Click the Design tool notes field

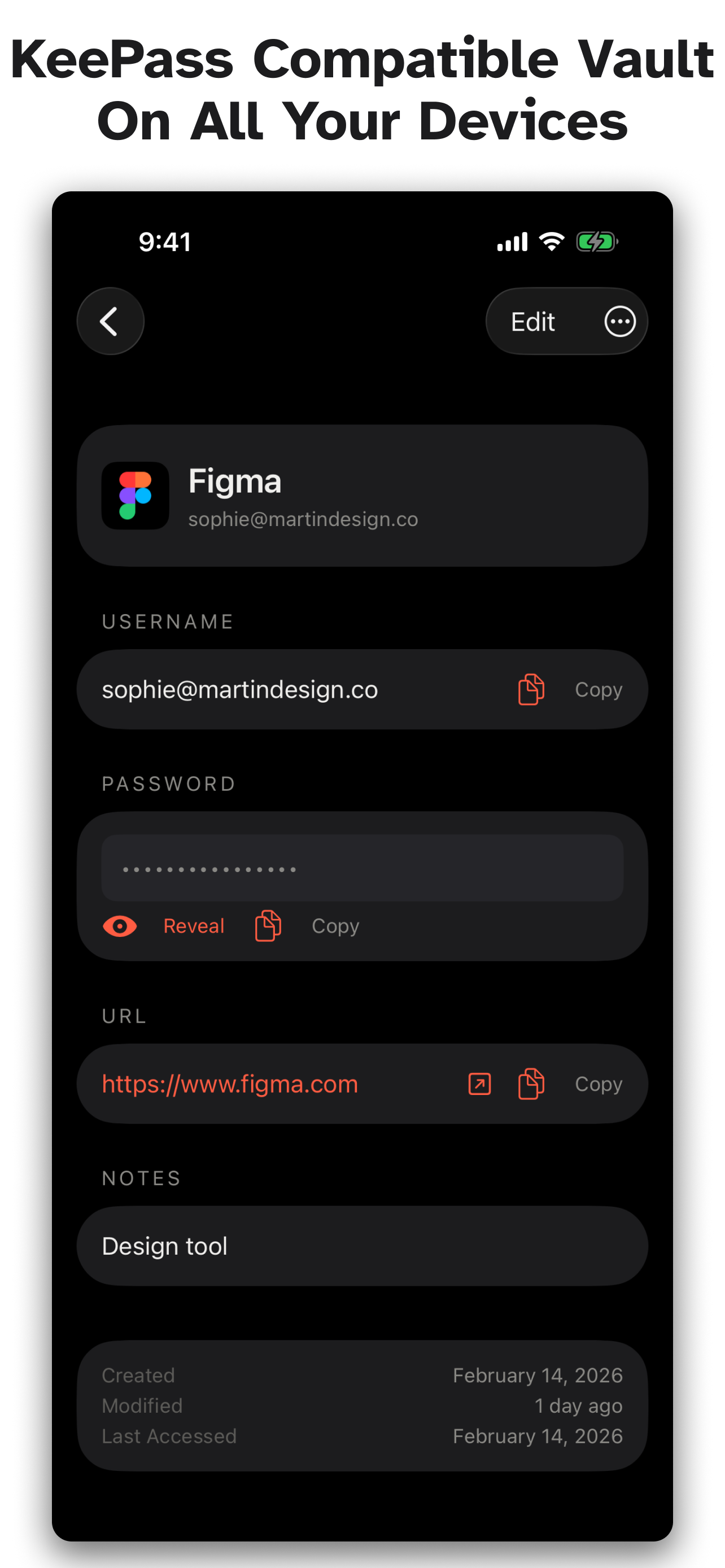point(361,1245)
